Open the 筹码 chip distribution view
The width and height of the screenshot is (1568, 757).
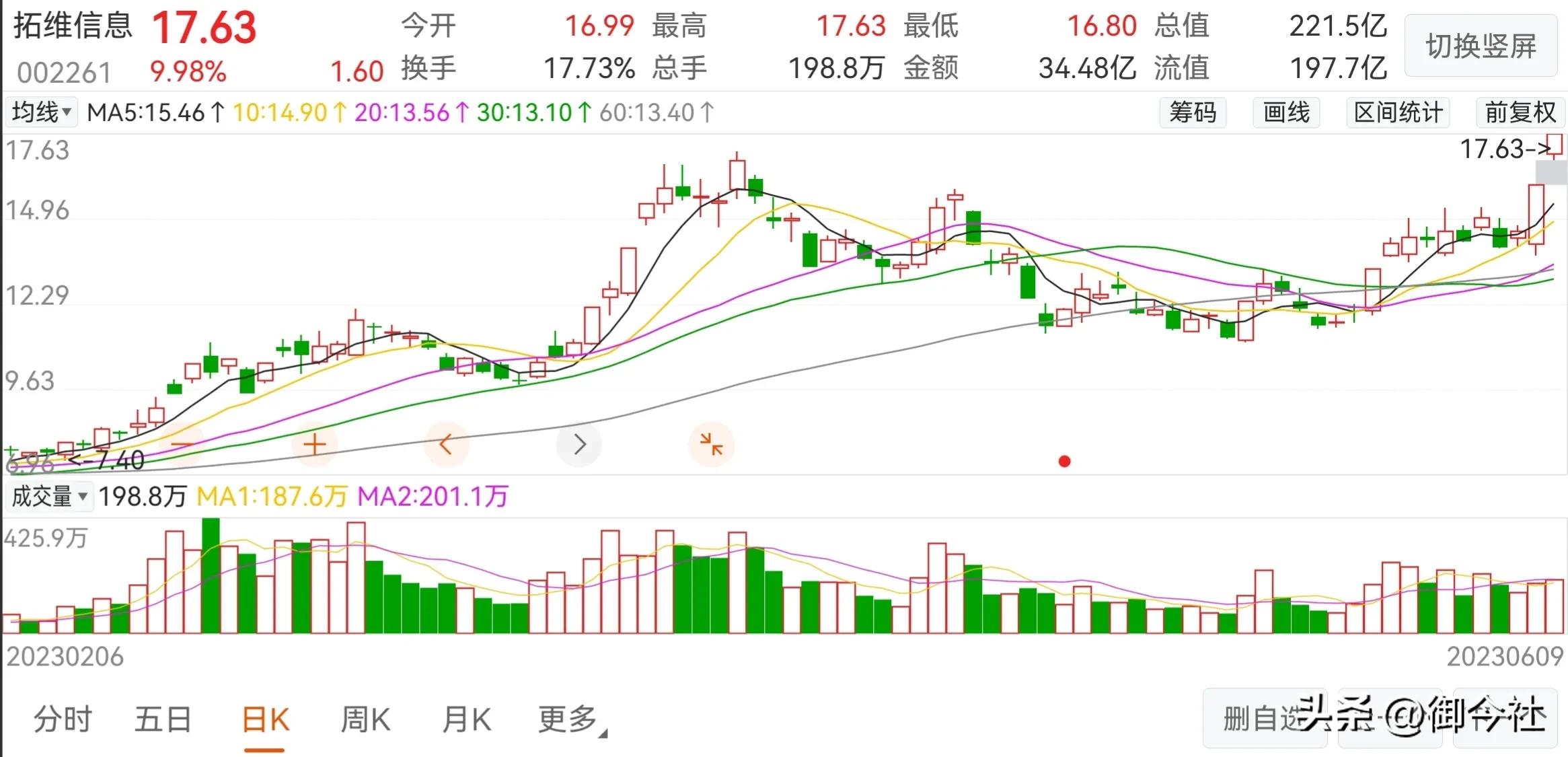tap(1193, 112)
